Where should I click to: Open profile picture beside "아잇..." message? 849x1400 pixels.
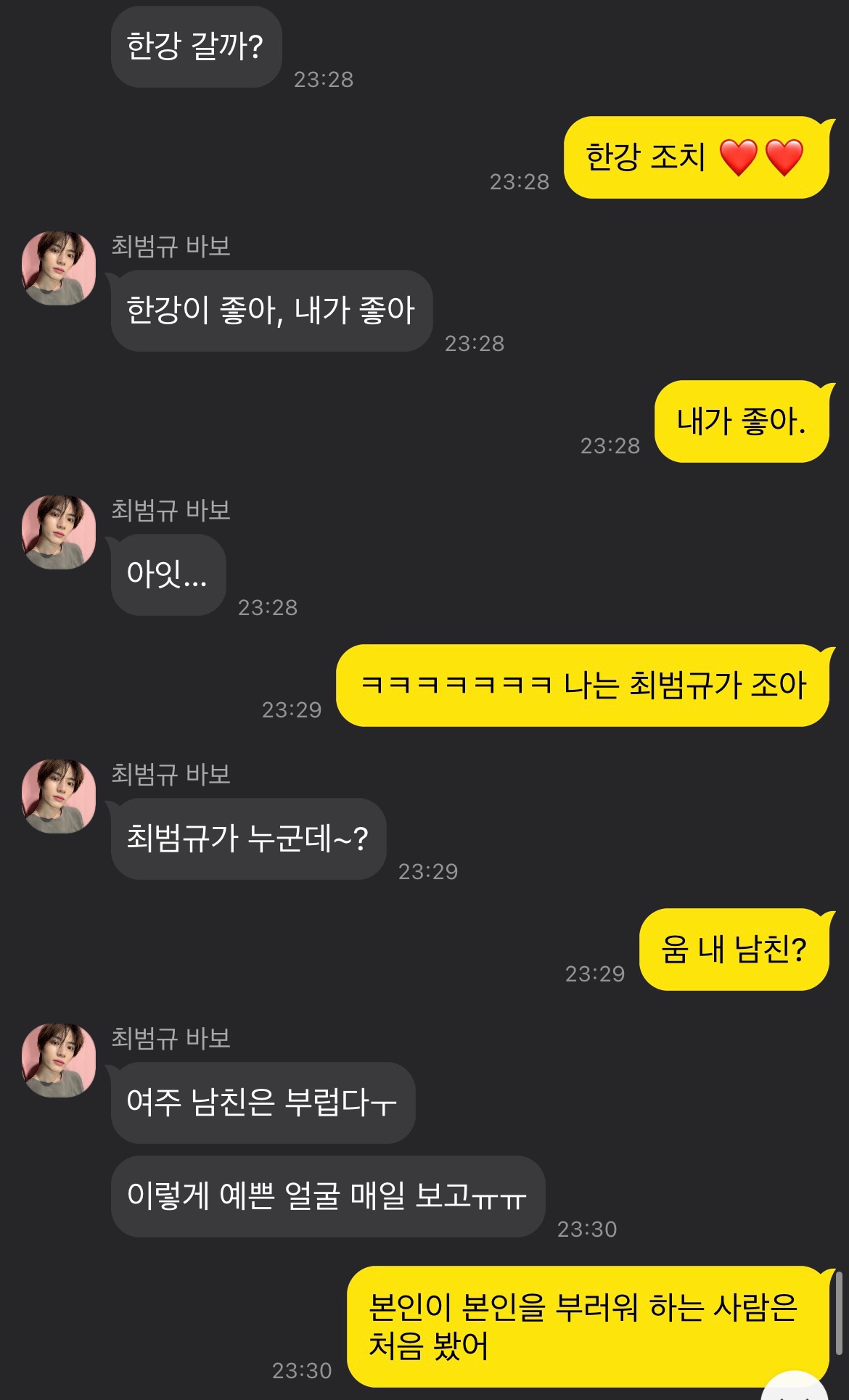59,532
